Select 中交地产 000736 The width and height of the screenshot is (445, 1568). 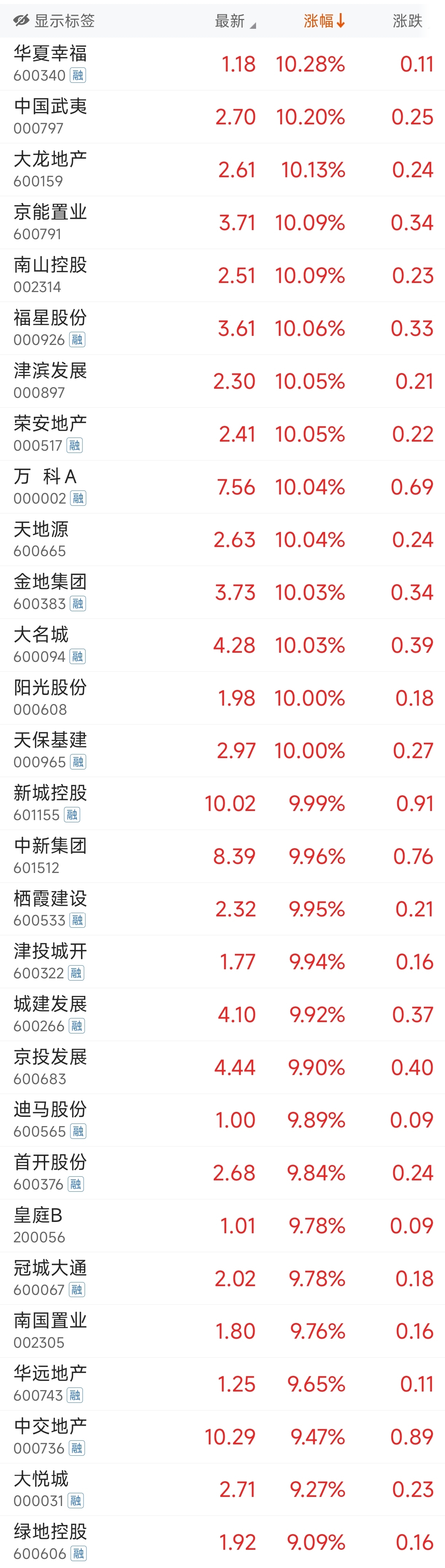coord(222,1438)
